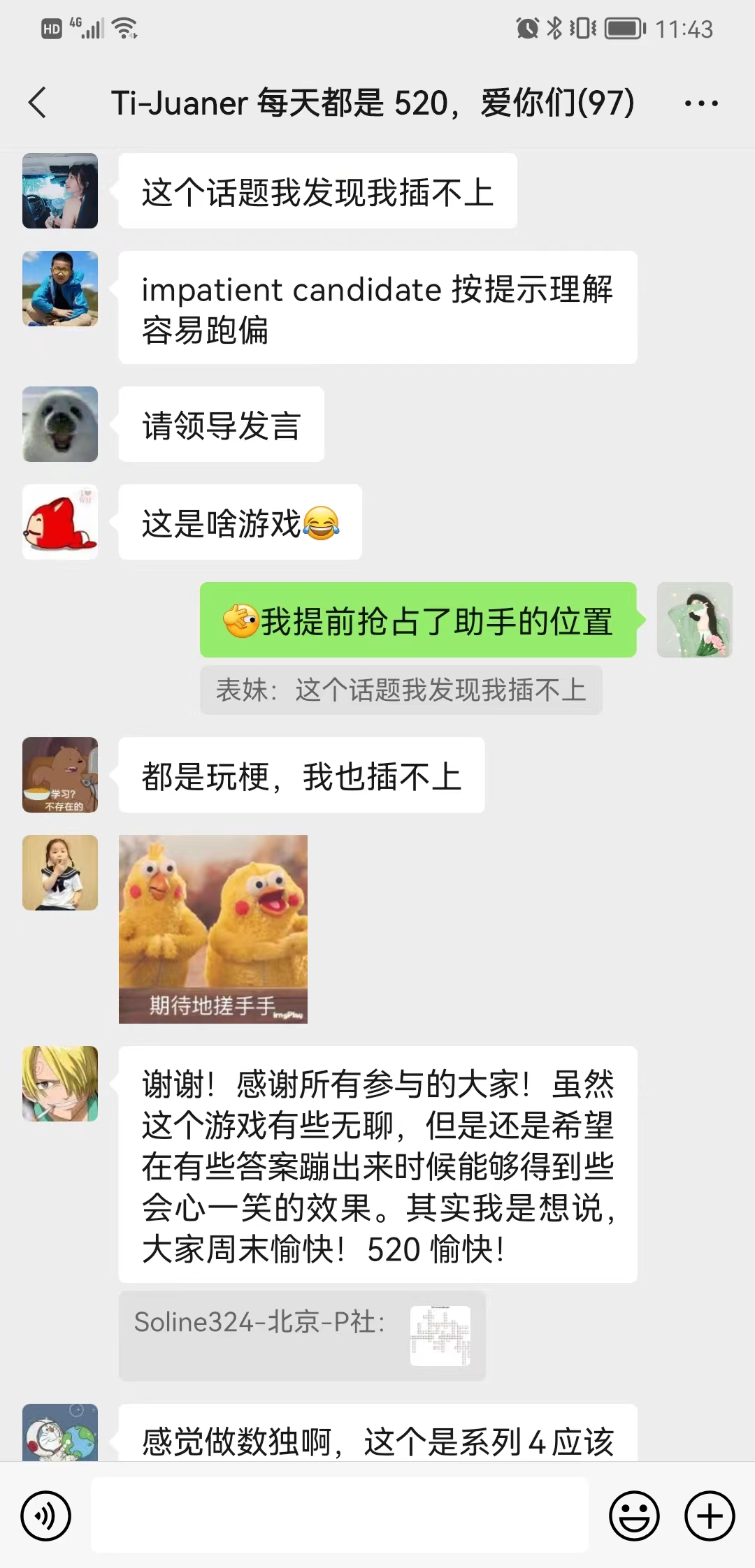Viewport: 755px width, 1568px height.
Task: Open the blond anime avatar's profile
Action: (x=60, y=1084)
